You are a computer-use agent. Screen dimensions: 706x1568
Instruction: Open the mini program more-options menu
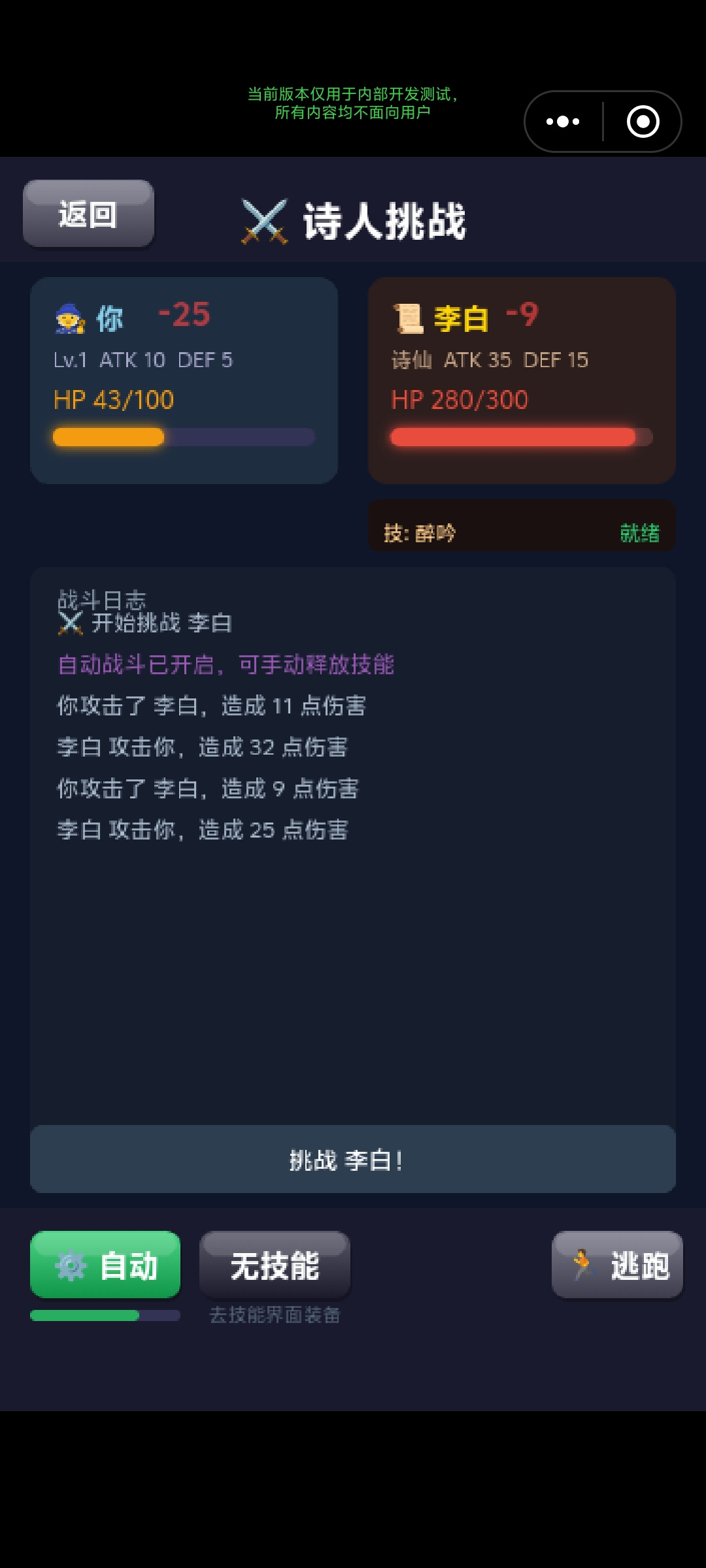[563, 122]
